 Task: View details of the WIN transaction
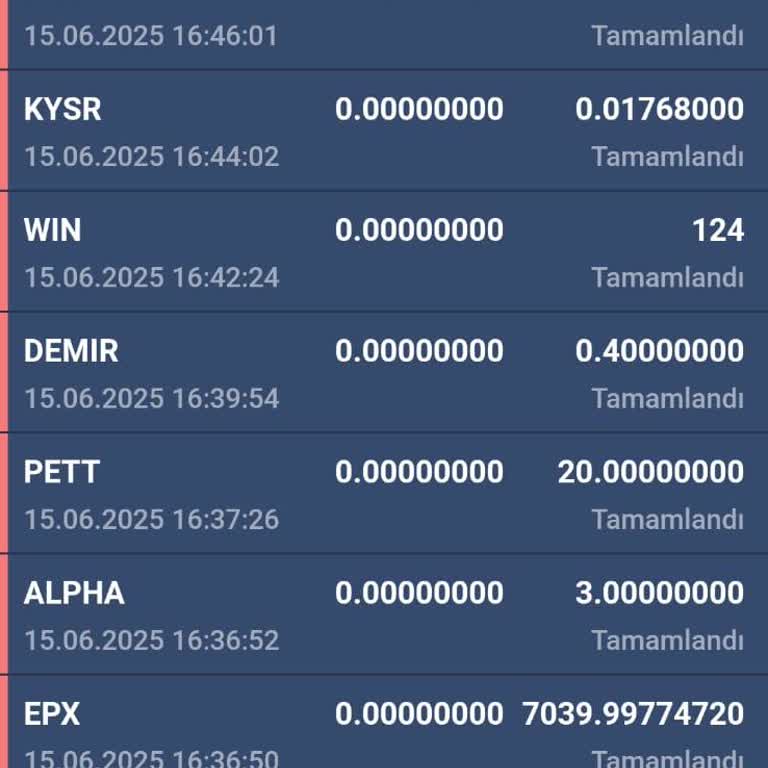click(x=384, y=252)
